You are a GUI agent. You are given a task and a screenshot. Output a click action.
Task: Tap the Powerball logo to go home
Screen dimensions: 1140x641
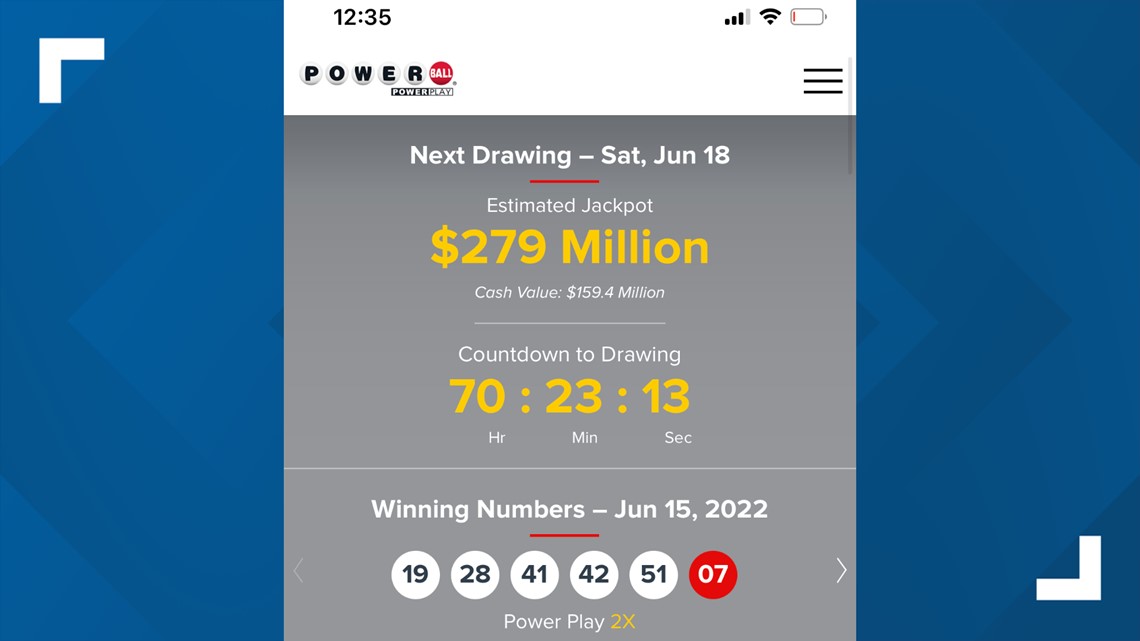(377, 77)
